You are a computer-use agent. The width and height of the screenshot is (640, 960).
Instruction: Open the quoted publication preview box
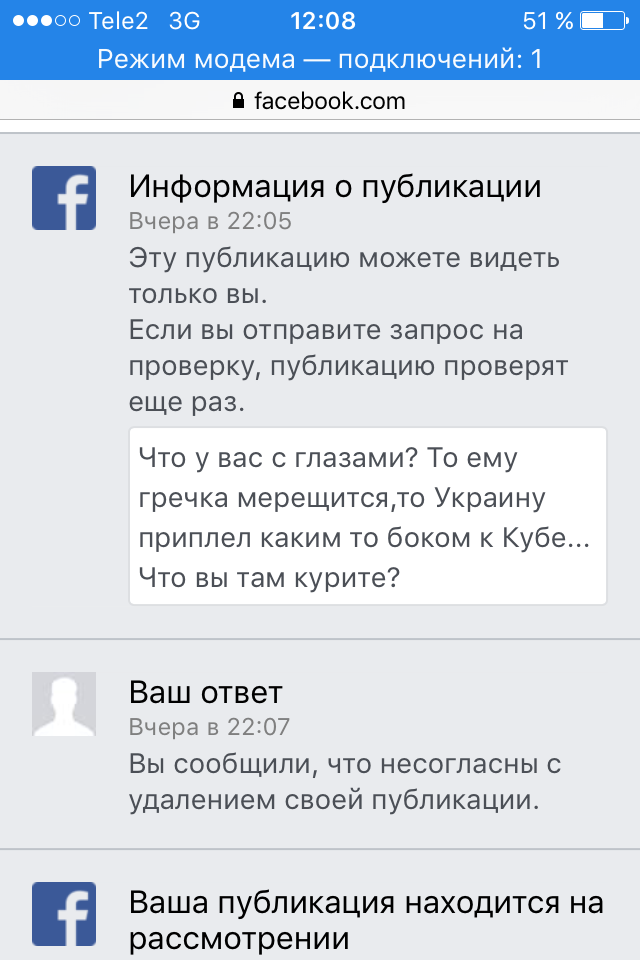coord(367,516)
